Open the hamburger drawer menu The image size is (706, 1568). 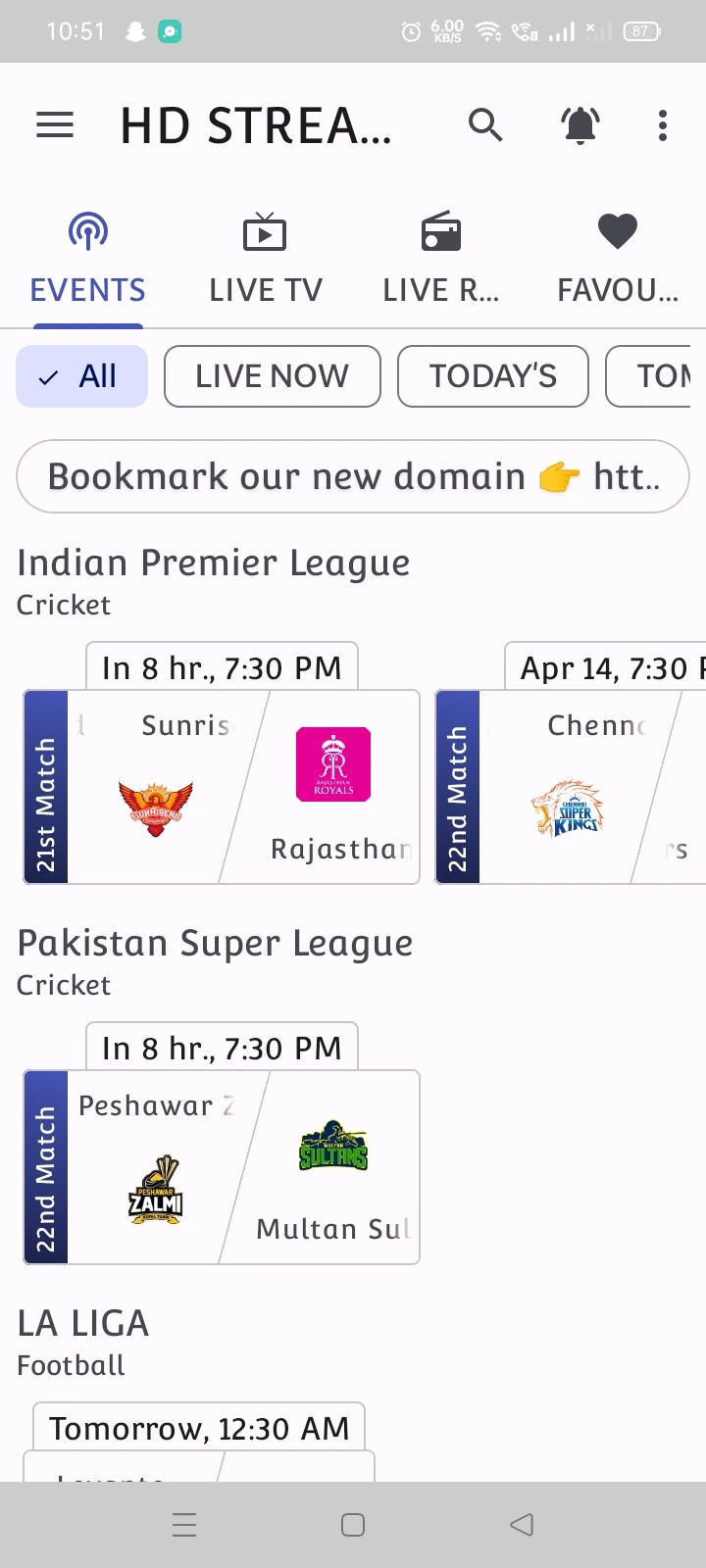(55, 125)
